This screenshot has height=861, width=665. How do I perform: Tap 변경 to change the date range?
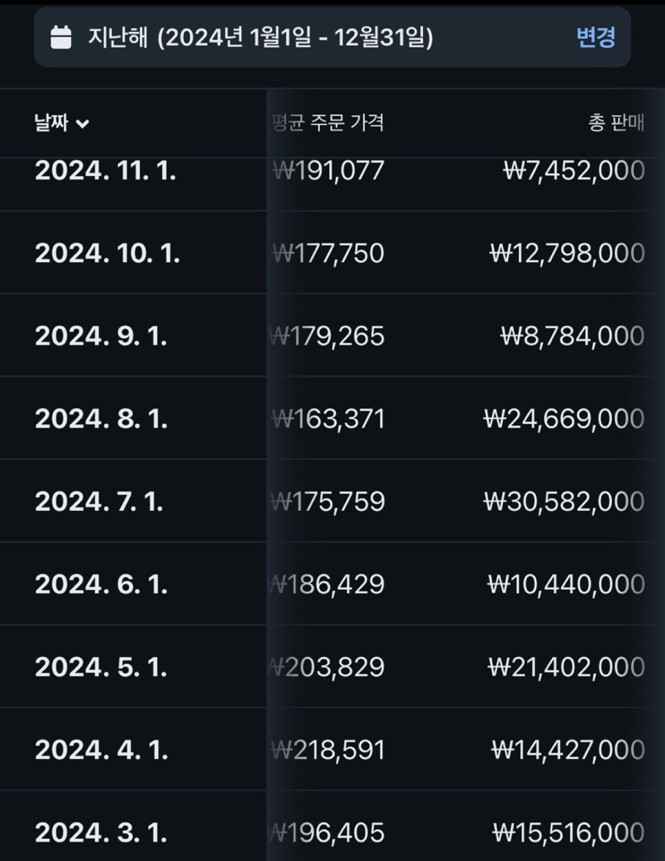(x=595, y=37)
